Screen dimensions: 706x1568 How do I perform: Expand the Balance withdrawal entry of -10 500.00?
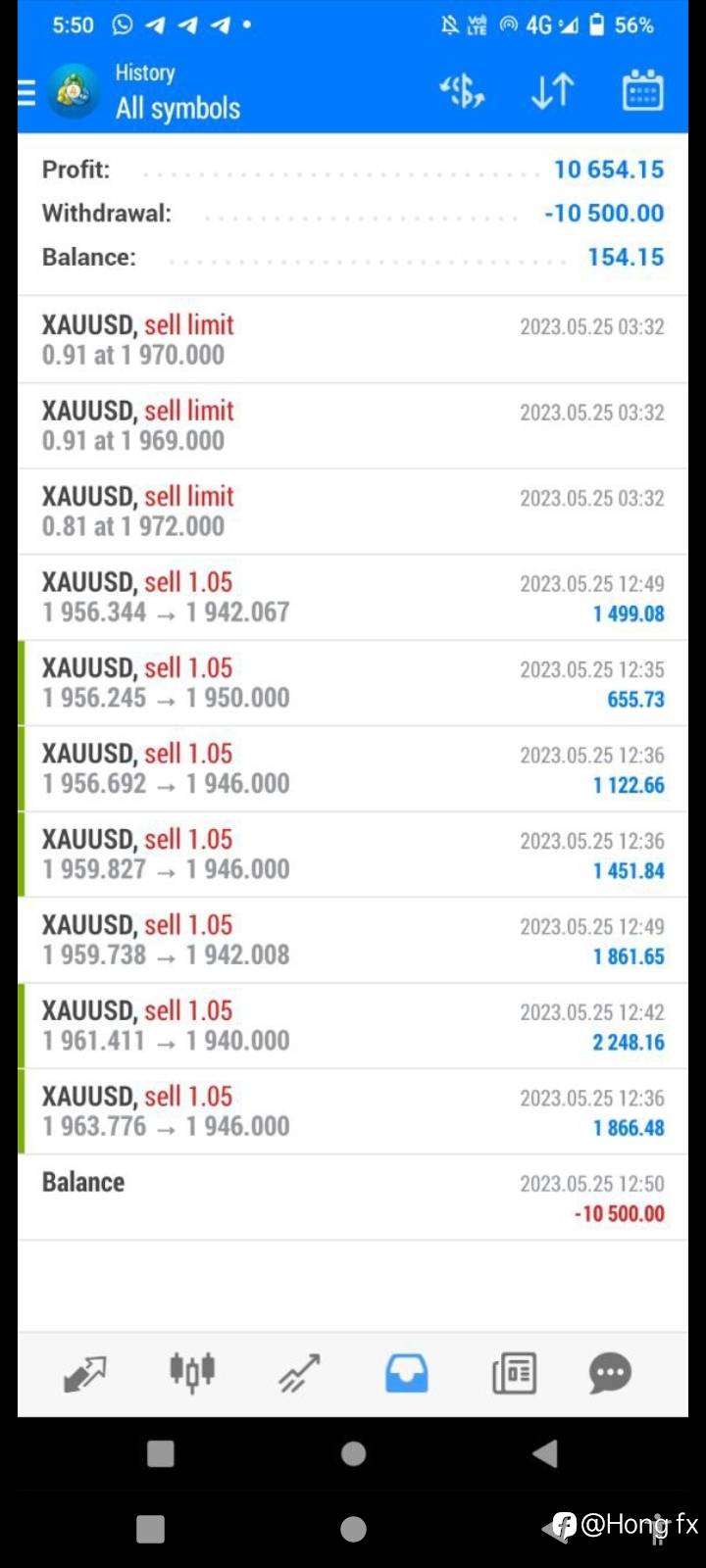click(353, 1197)
